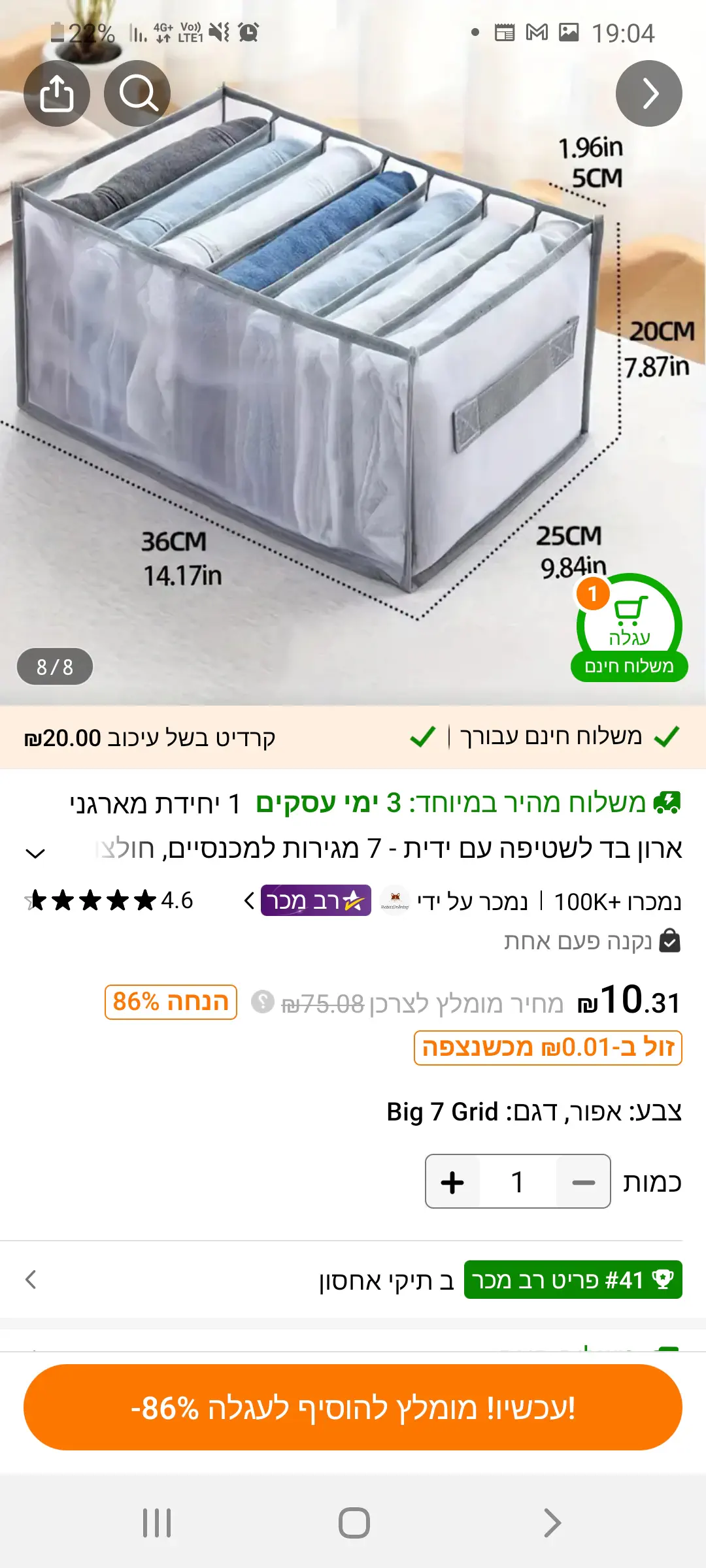Expand the full product title
The width and height of the screenshot is (706, 1568).
[35, 853]
